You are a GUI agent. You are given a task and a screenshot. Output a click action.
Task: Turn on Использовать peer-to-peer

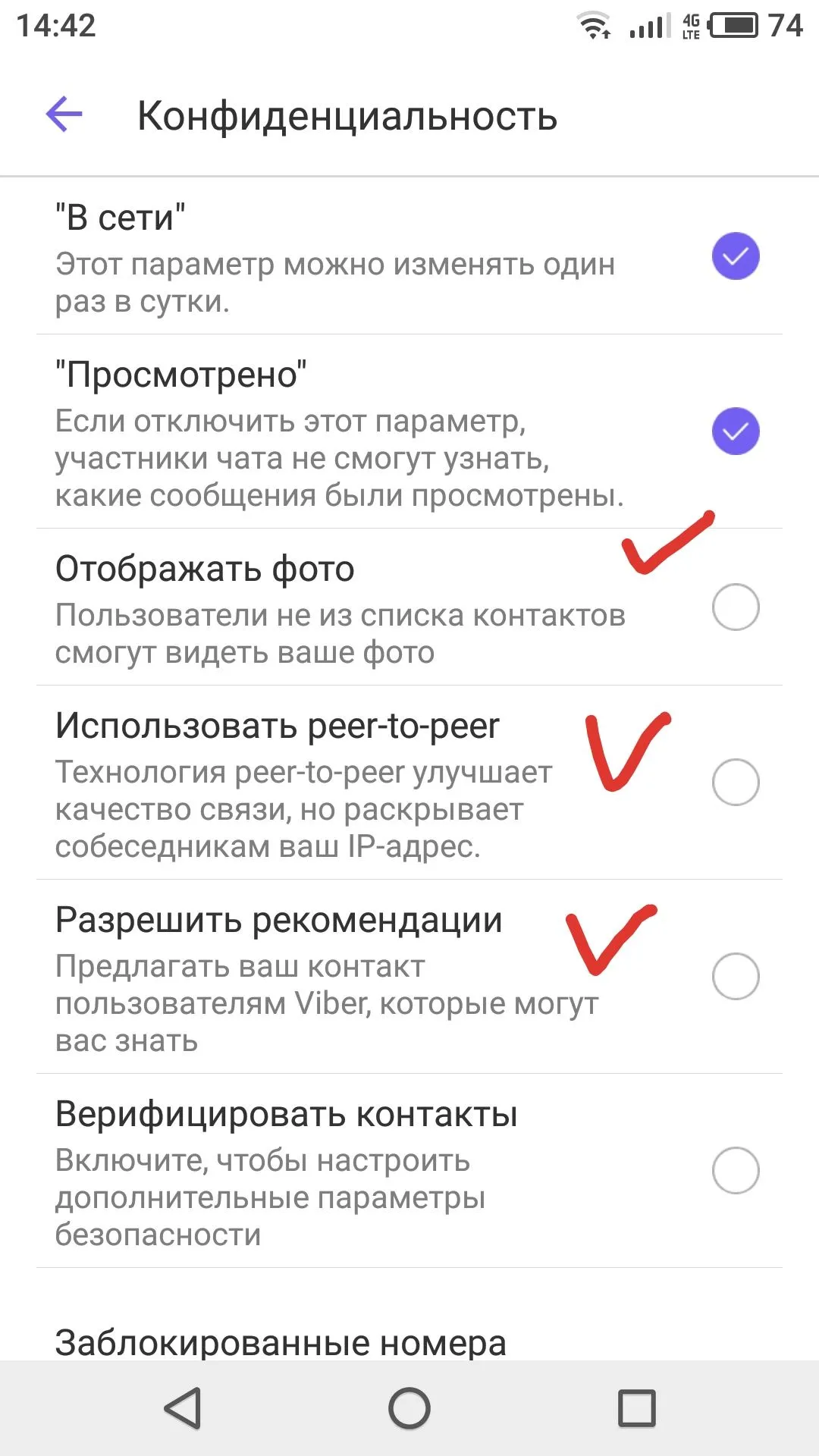click(735, 782)
